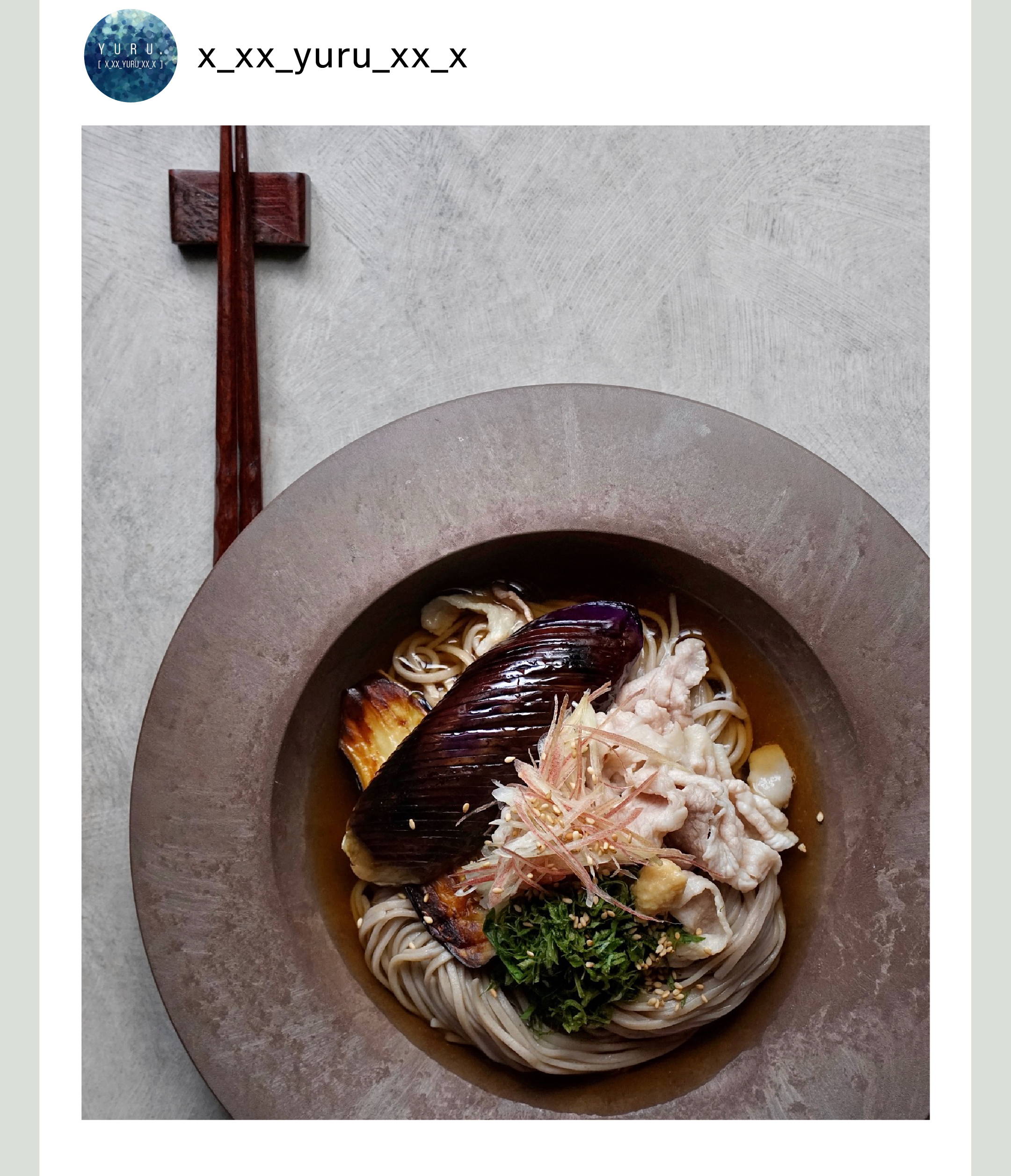Open the soba noodle dish photo
1011x1176 pixels.
[505, 622]
